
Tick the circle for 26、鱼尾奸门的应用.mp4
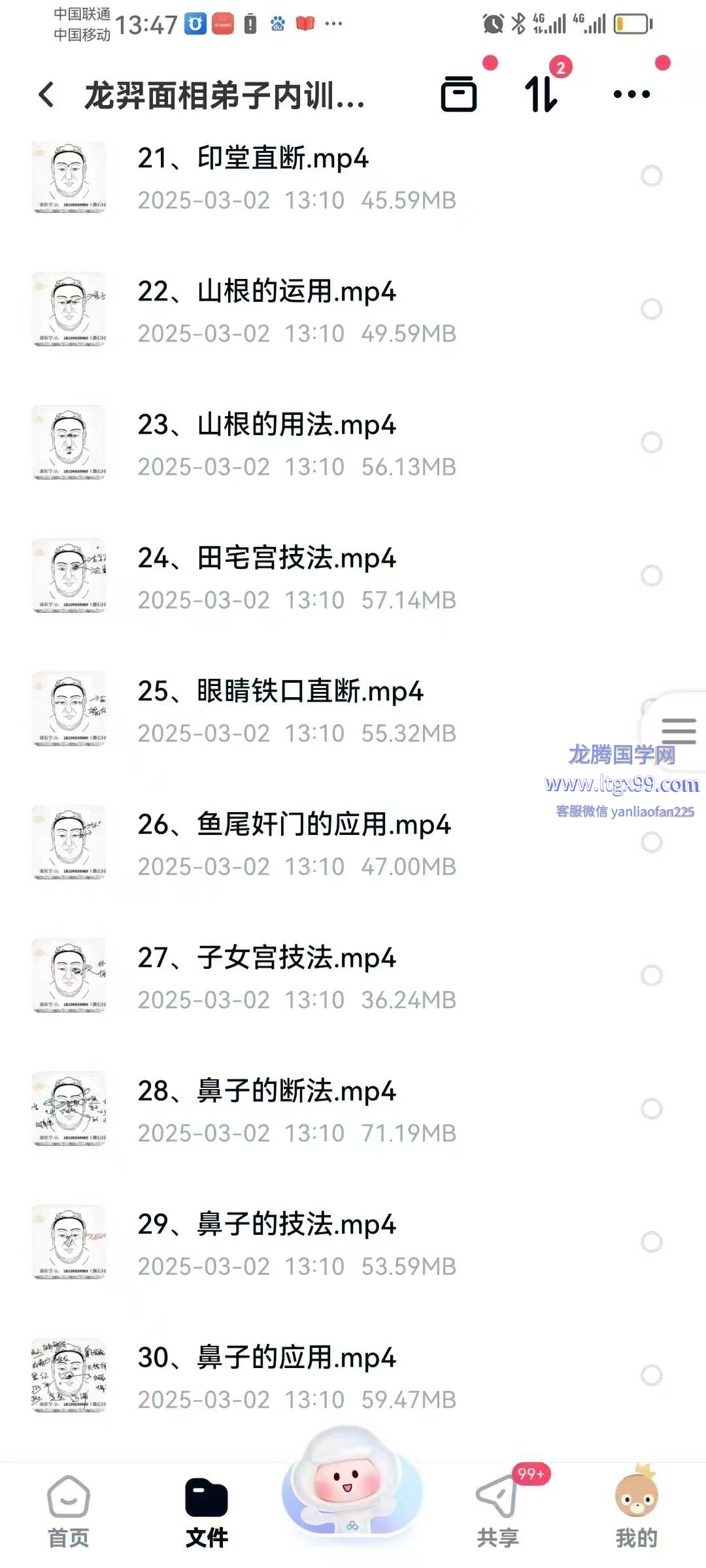[651, 842]
